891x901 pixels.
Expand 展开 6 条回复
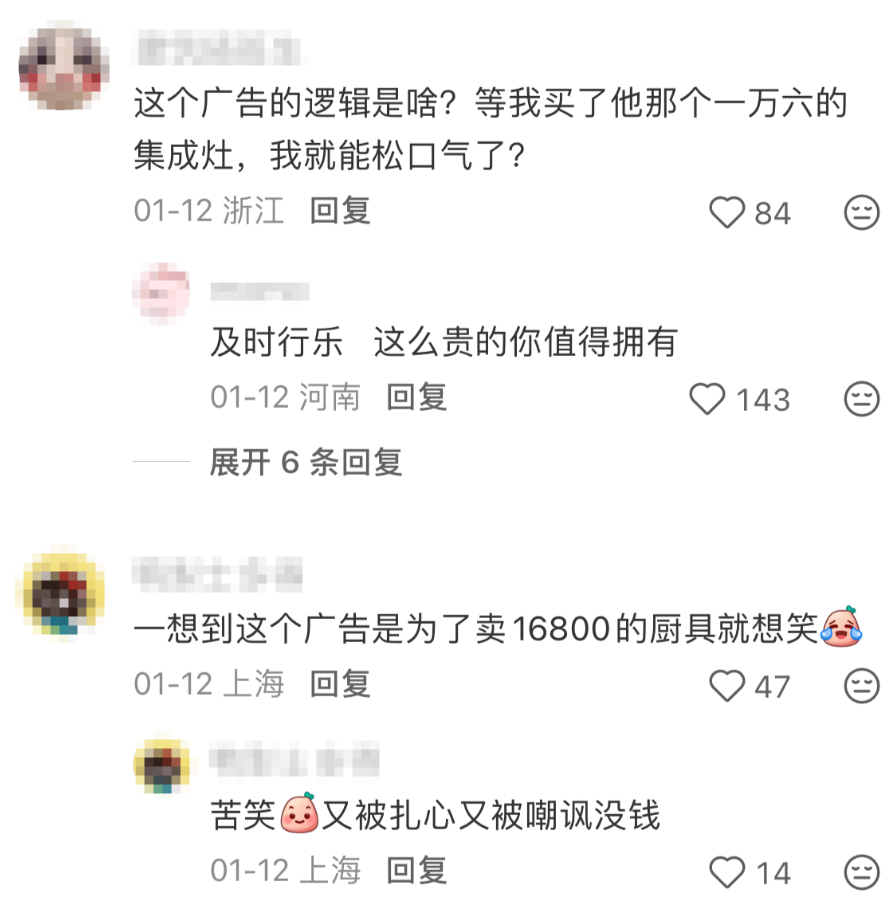tap(305, 462)
